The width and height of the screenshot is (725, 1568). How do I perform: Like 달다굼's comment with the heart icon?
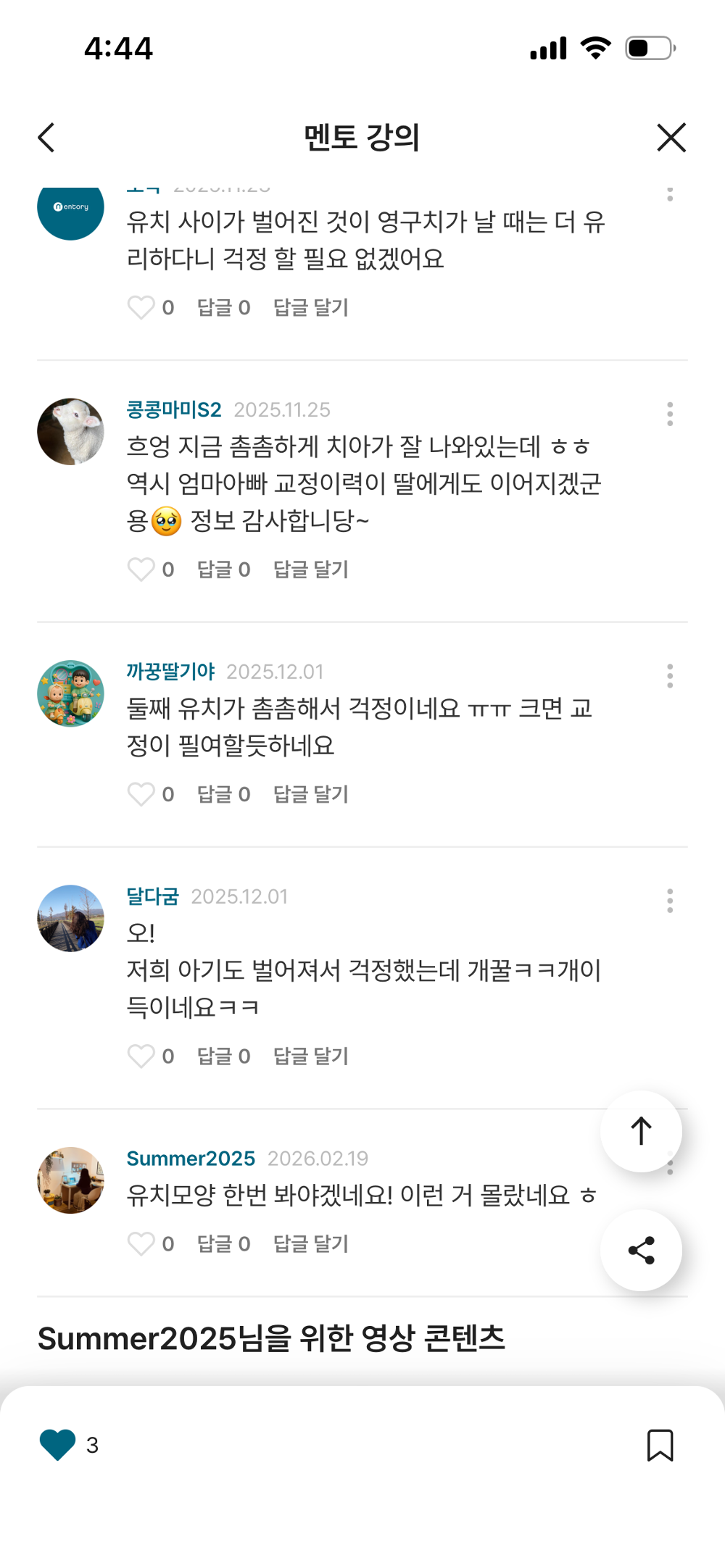(x=141, y=1056)
